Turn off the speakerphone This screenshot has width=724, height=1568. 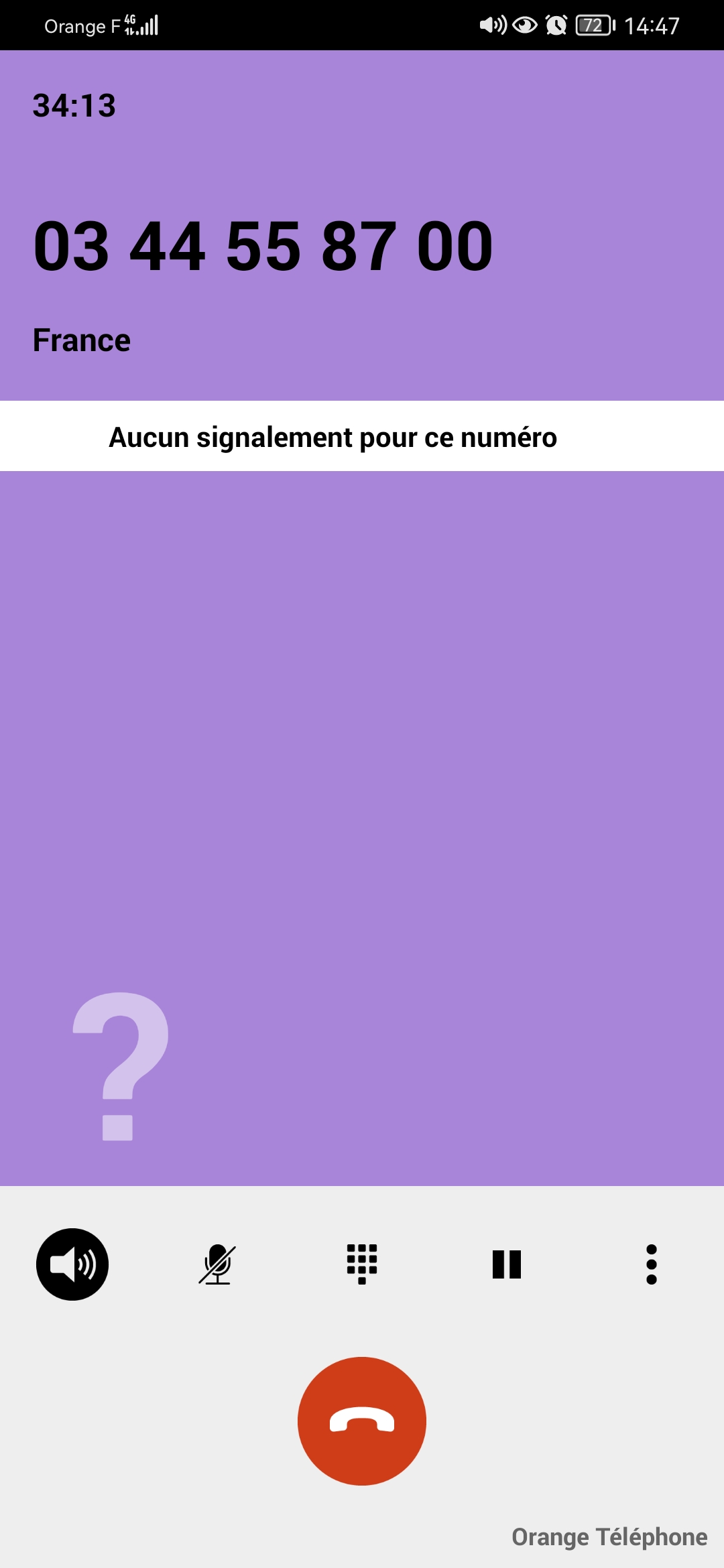pyautogui.click(x=72, y=1264)
